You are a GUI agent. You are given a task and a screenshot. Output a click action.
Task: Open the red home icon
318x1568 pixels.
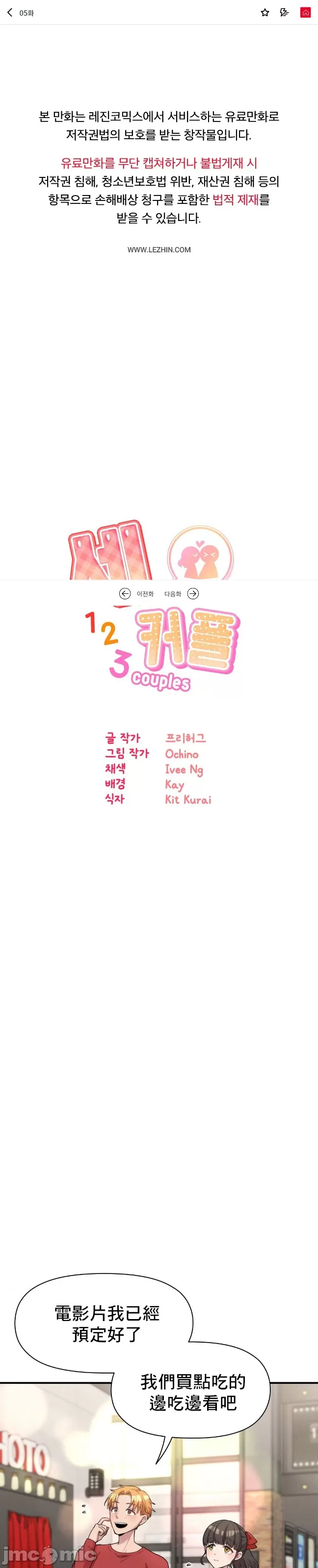pyautogui.click(x=305, y=12)
